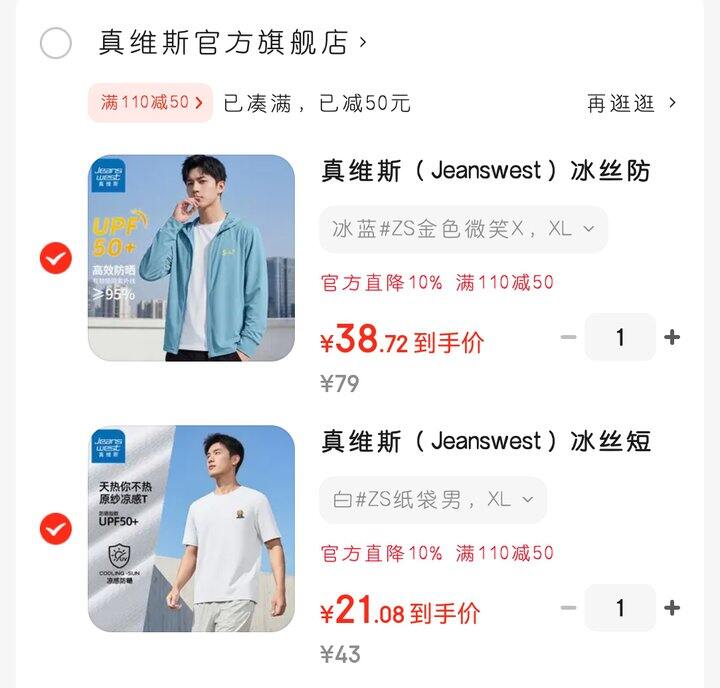Edit the quantity field of the ¥38.72 jacket

pos(620,337)
